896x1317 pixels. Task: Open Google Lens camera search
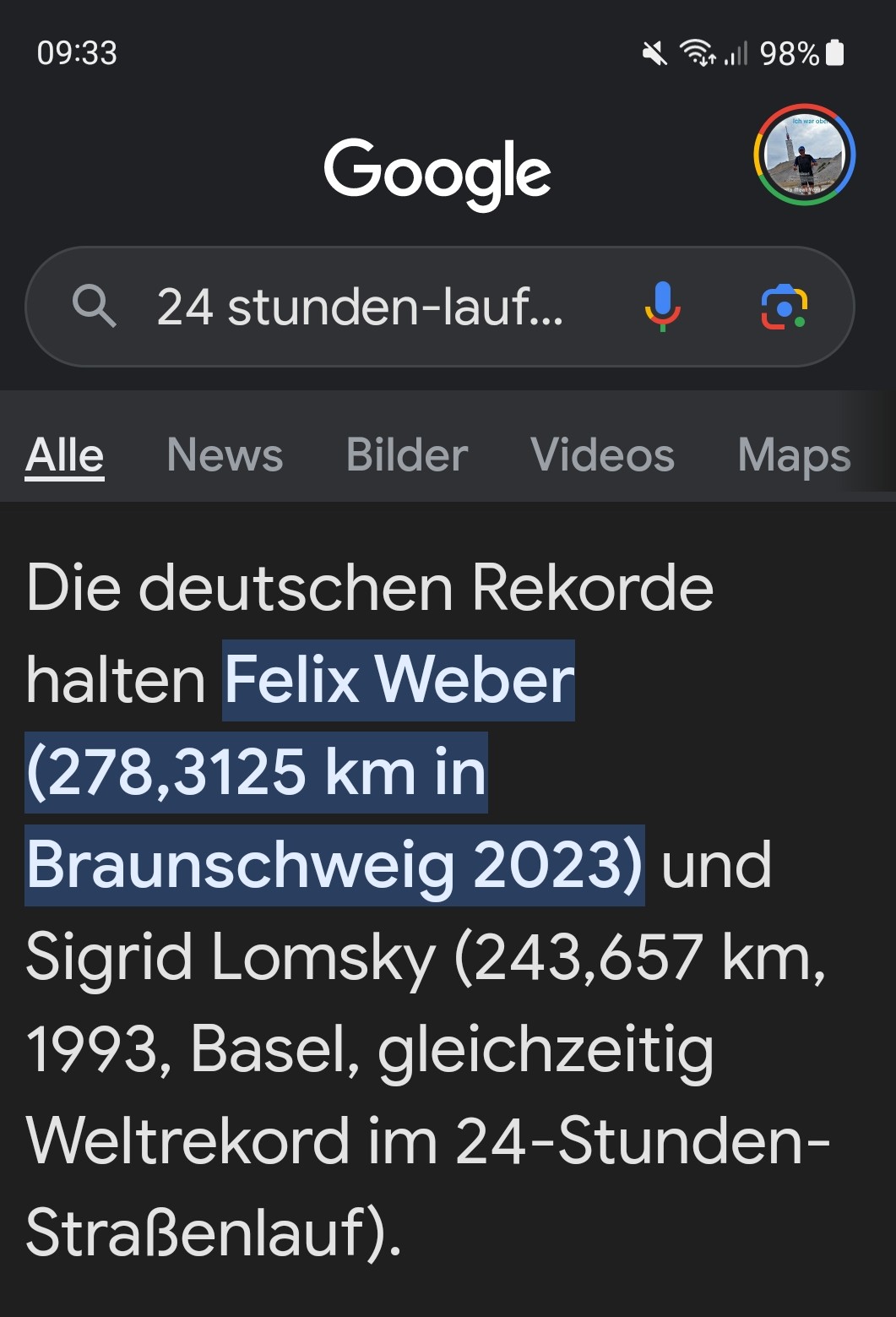(x=784, y=307)
